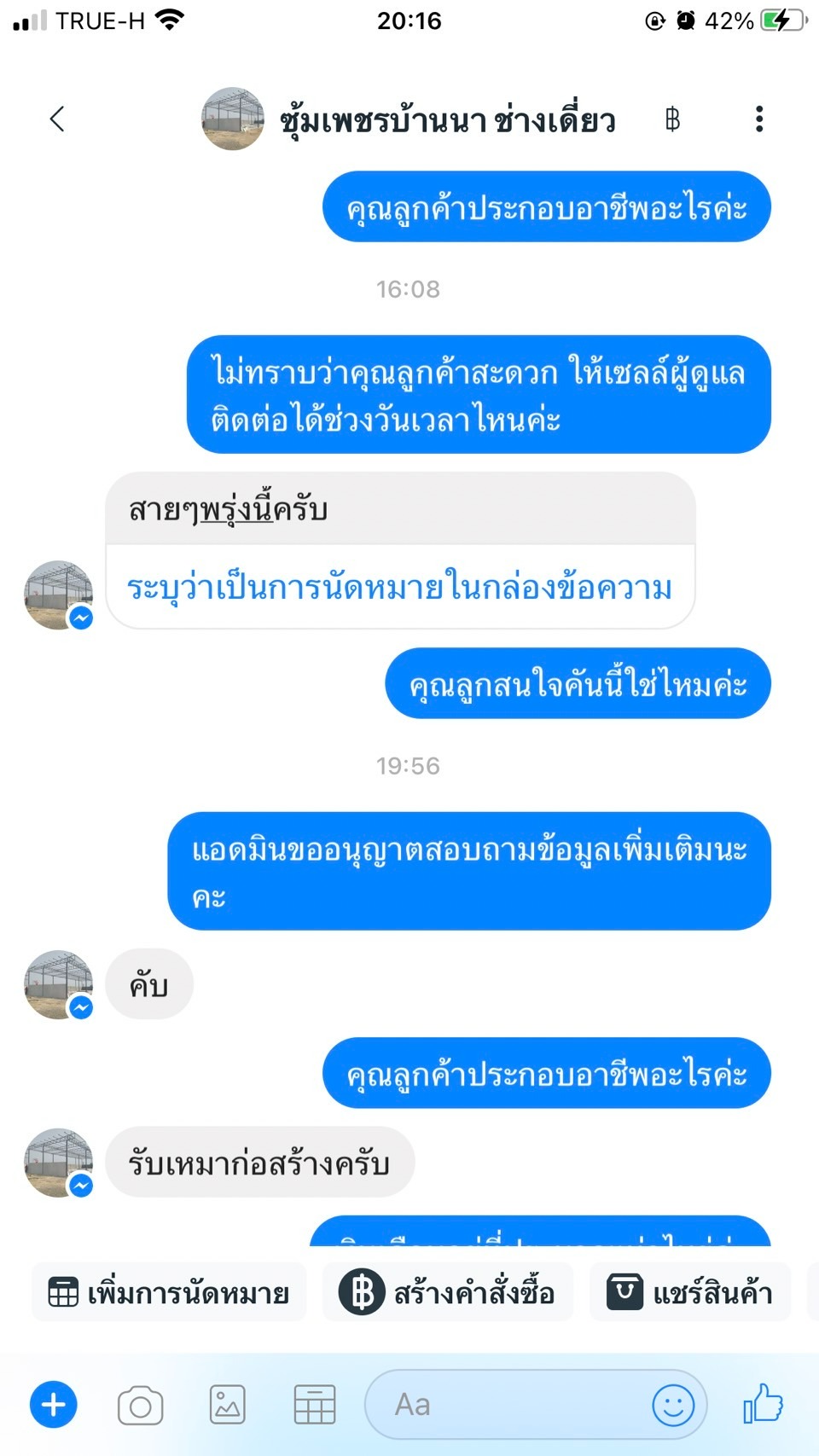
Task: Open the baht payment icon in header
Action: [x=672, y=119]
